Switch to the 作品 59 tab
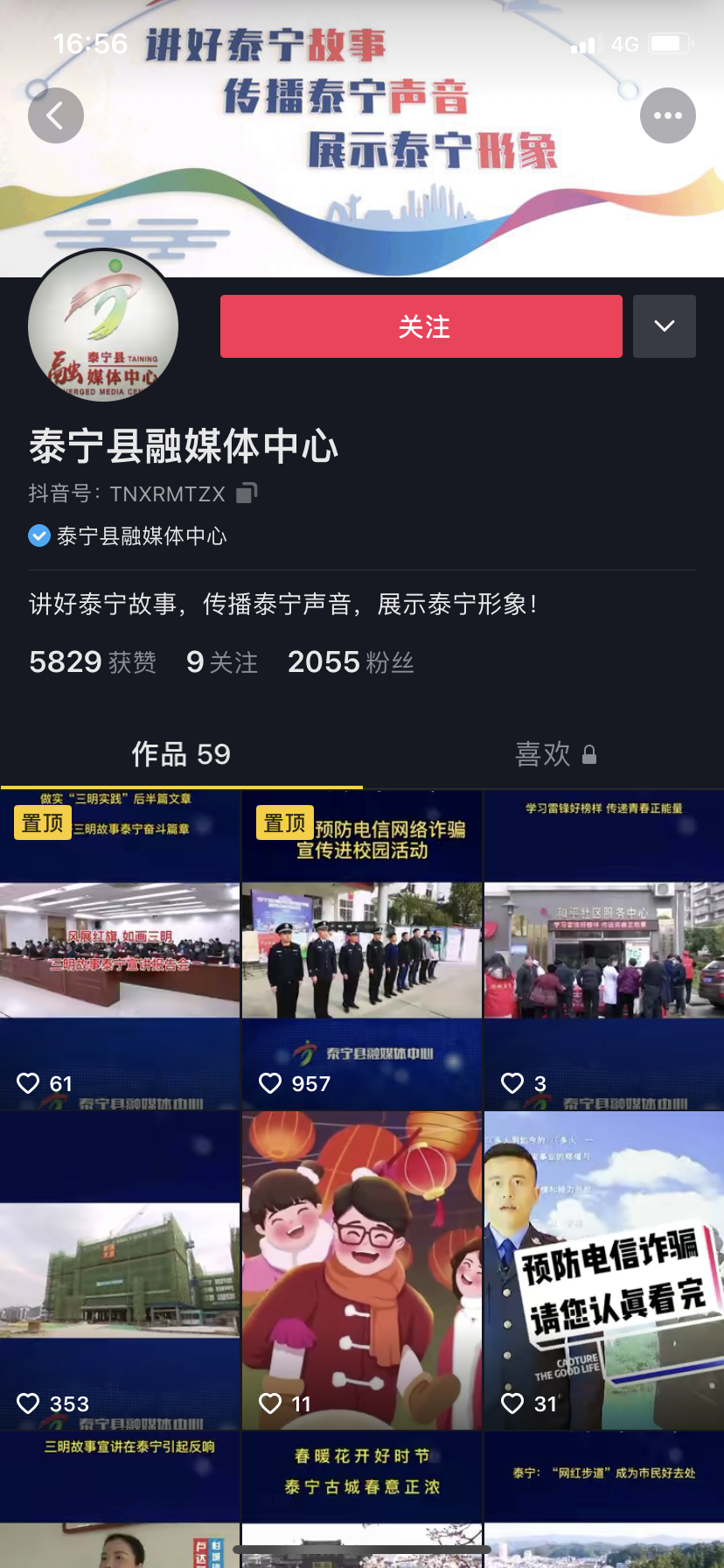Viewport: 724px width, 1568px height. click(x=181, y=754)
